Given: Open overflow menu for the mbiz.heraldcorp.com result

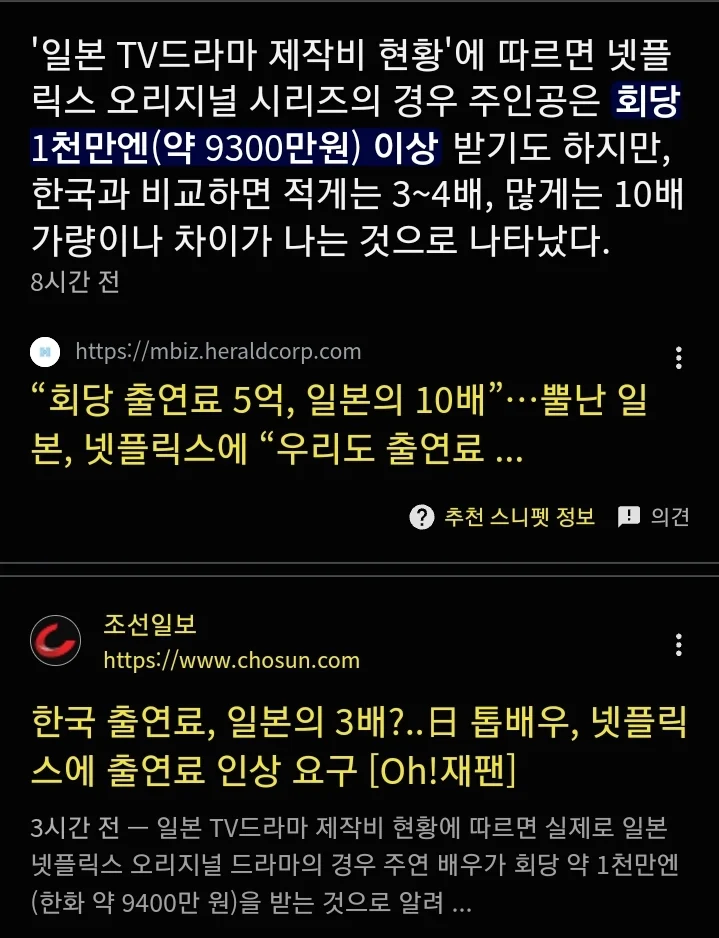Looking at the screenshot, I should [x=679, y=358].
